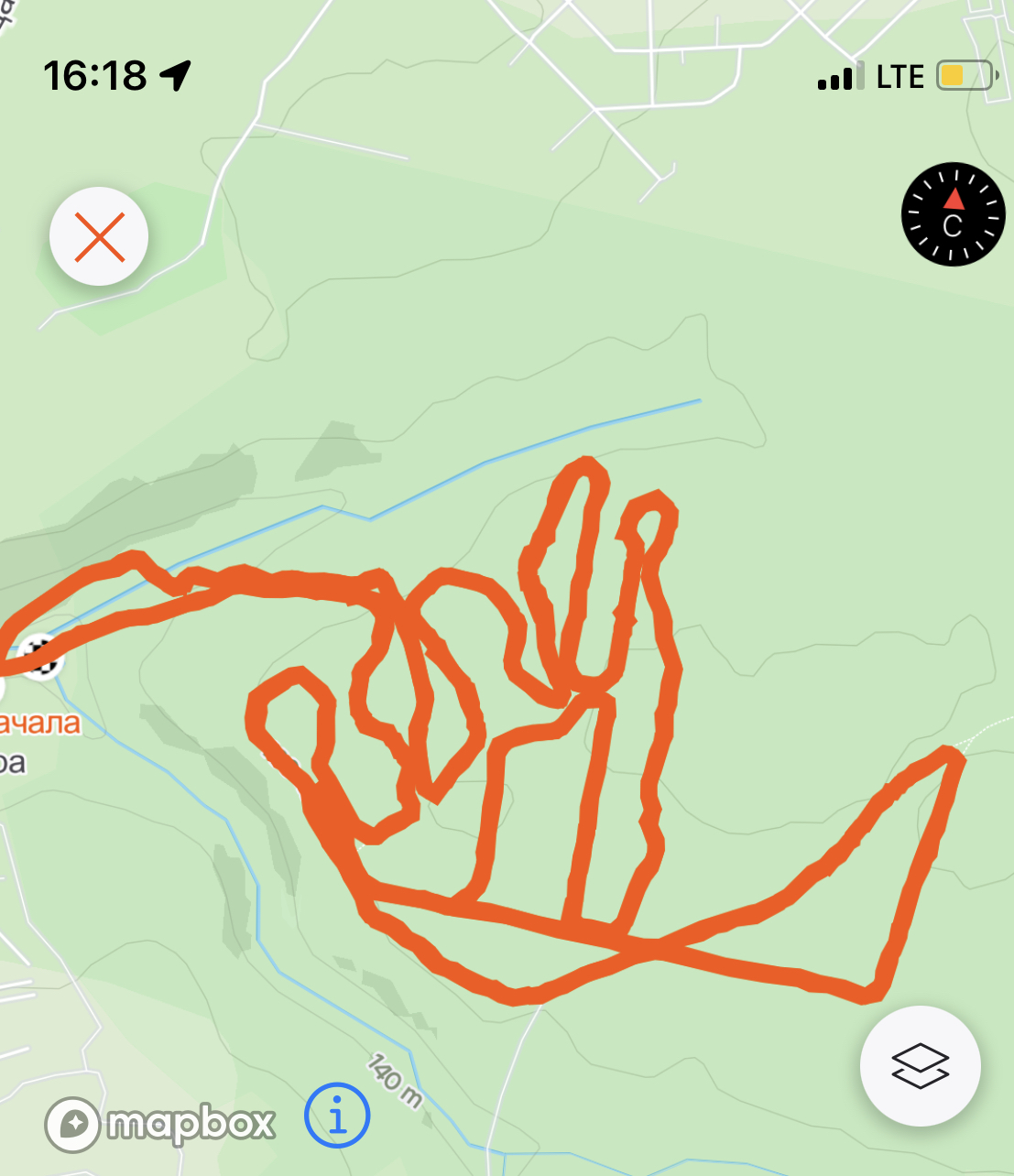
Task: Tap the checkered route start marker
Action: (41, 655)
